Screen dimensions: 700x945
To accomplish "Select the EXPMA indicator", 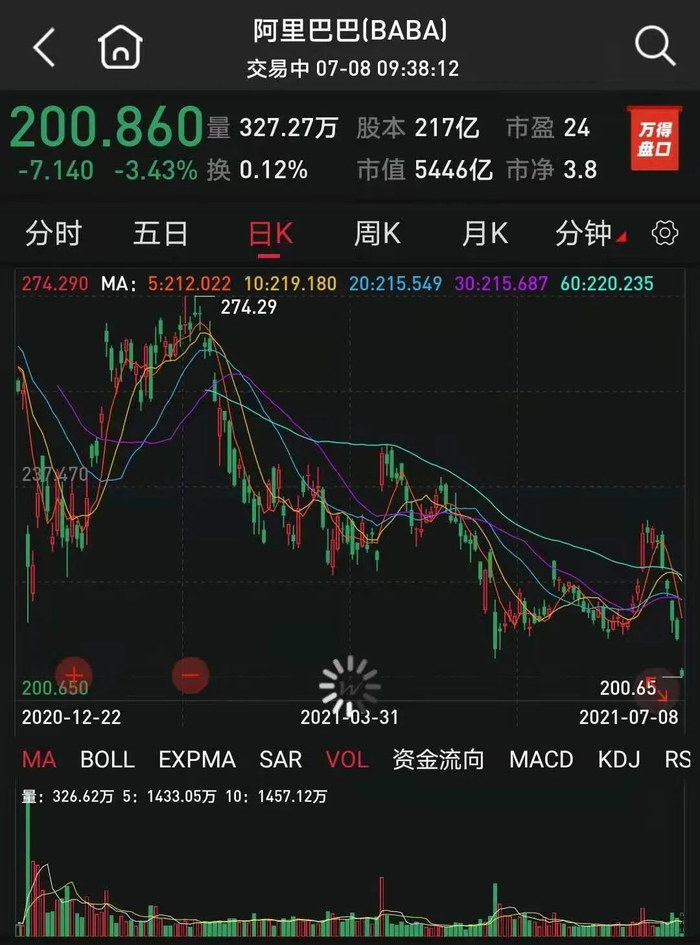I will tap(197, 759).
